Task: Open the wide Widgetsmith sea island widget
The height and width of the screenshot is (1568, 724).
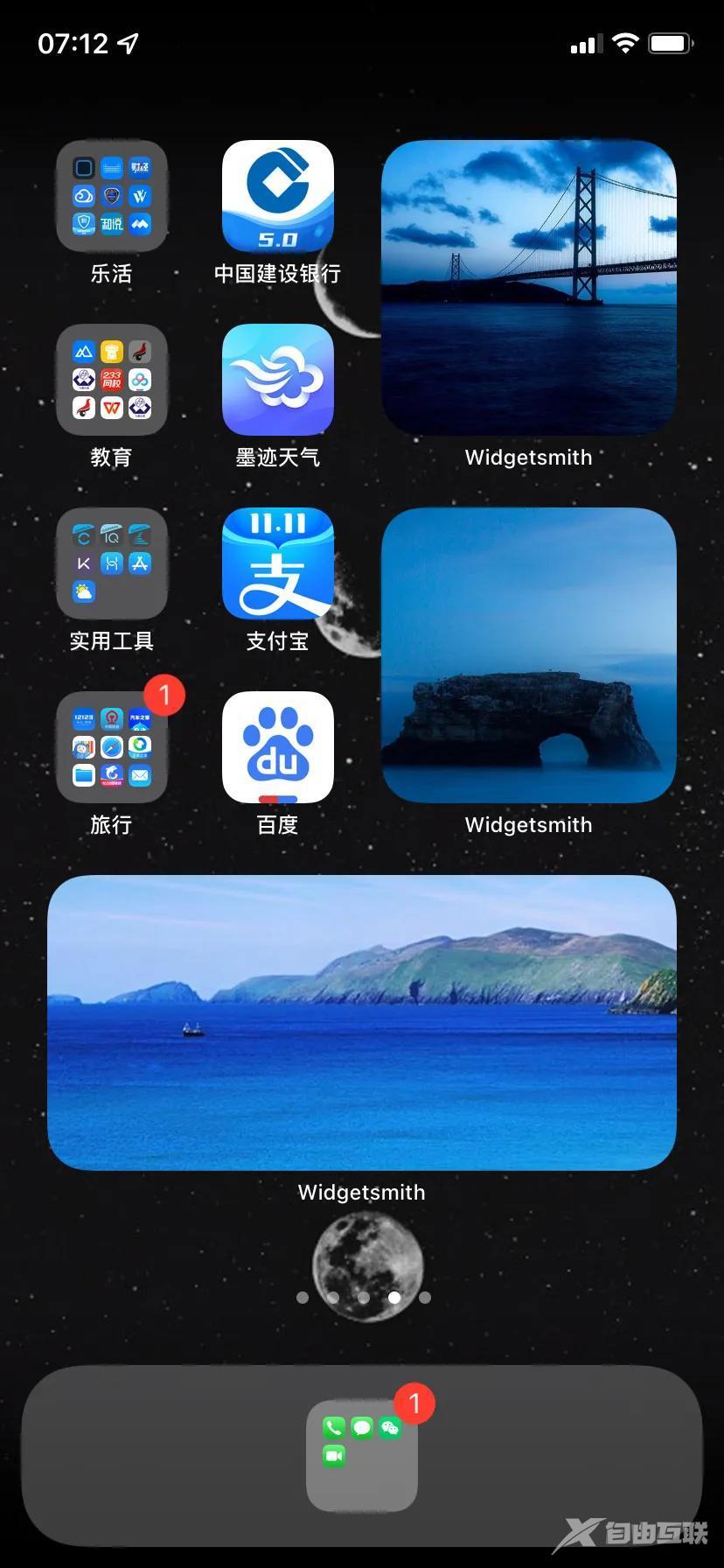Action: [x=362, y=1022]
